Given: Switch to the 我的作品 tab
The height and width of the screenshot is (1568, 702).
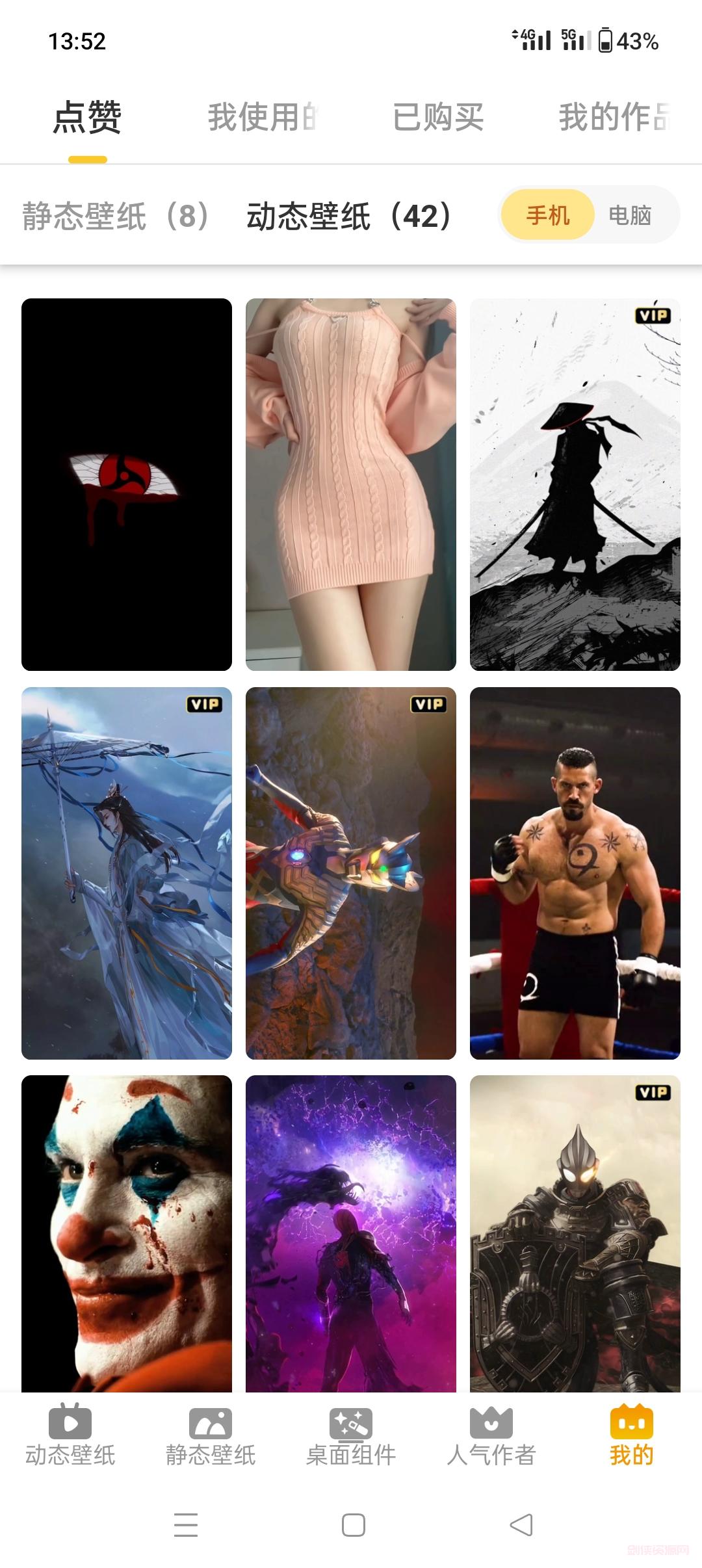Looking at the screenshot, I should (614, 117).
